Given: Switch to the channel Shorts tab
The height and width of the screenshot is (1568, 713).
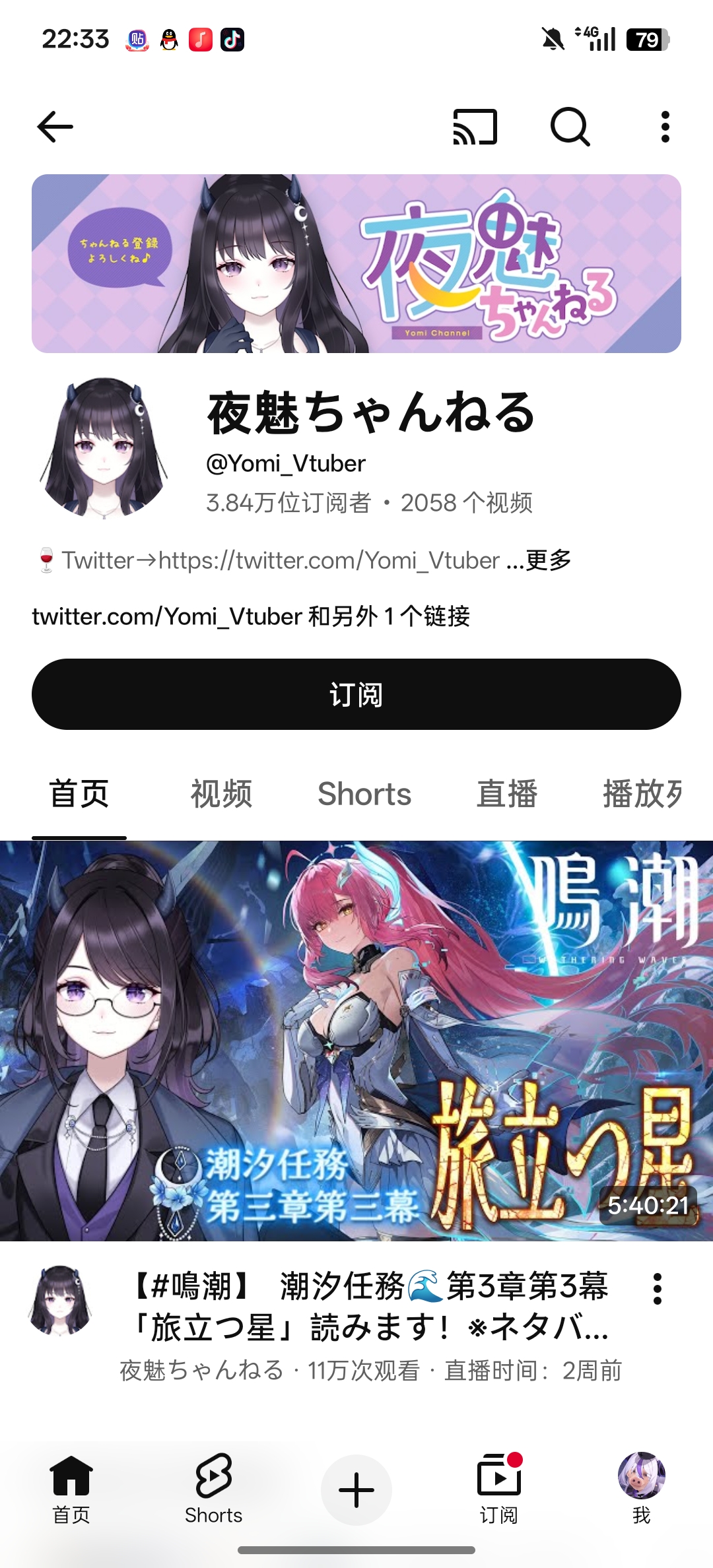Looking at the screenshot, I should click(x=364, y=793).
